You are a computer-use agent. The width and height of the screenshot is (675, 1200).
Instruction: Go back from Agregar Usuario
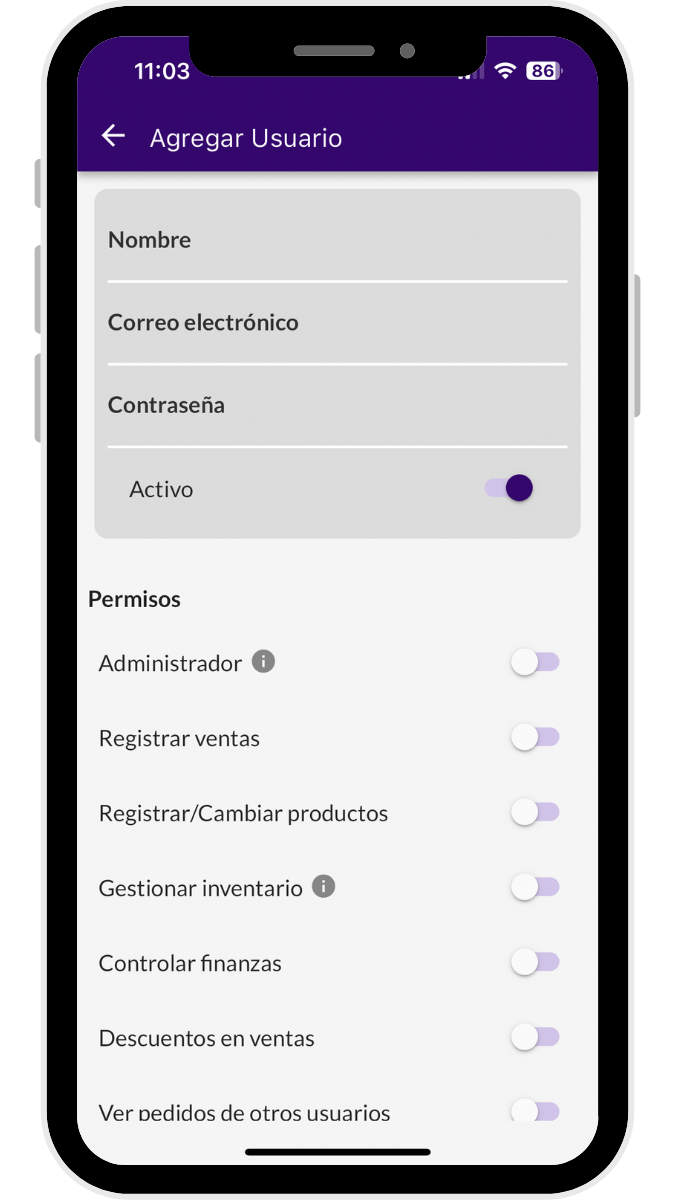pyautogui.click(x=113, y=137)
